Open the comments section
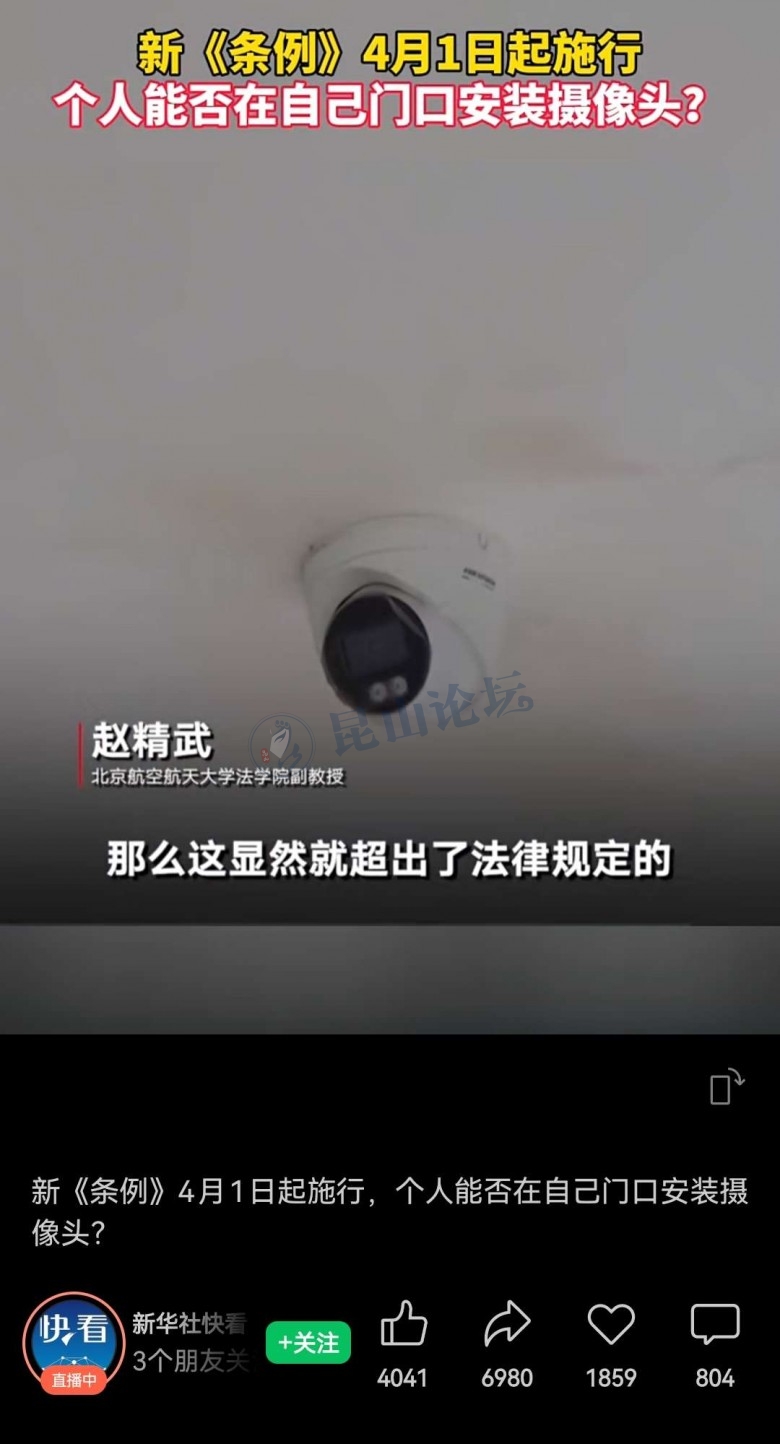The width and height of the screenshot is (780, 1444). click(715, 1325)
